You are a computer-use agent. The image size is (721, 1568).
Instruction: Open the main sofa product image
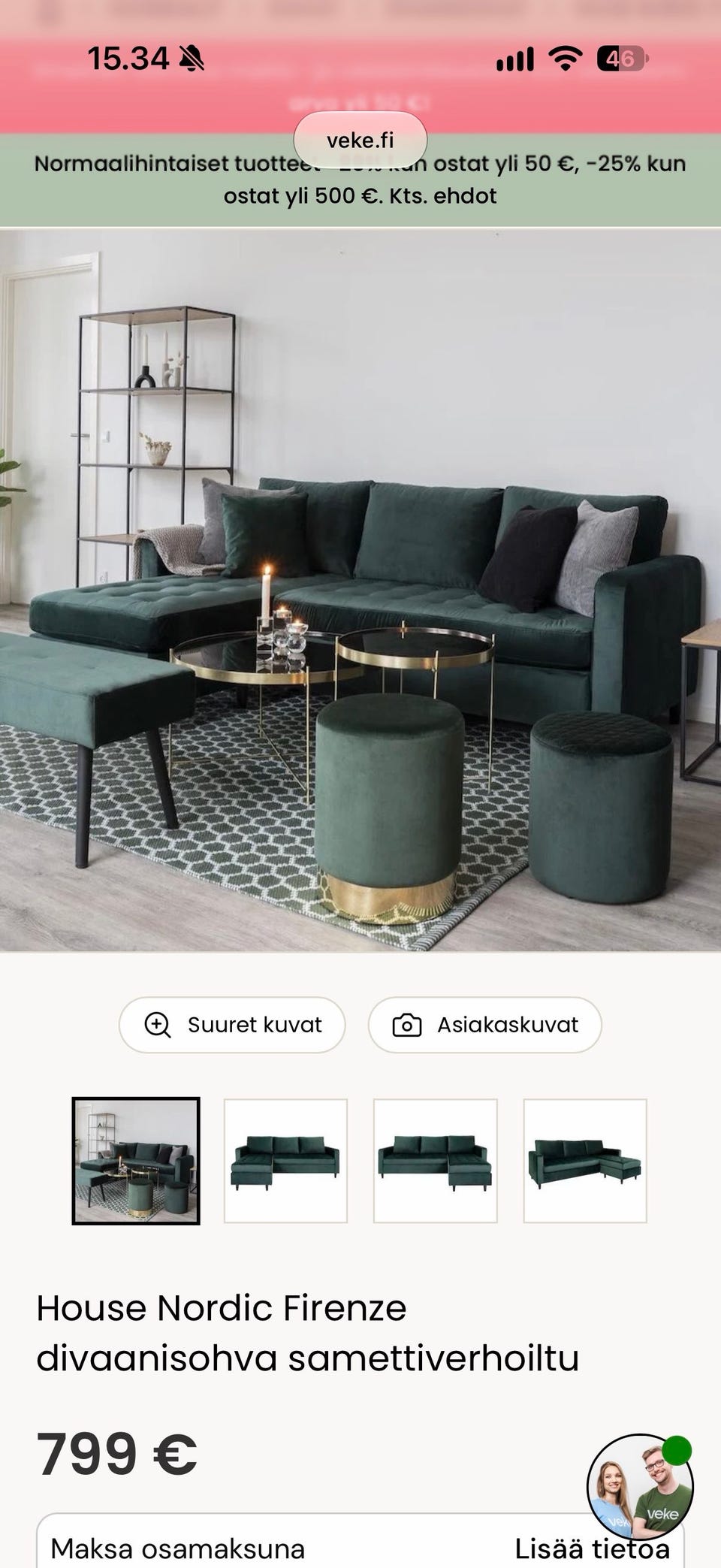click(360, 591)
